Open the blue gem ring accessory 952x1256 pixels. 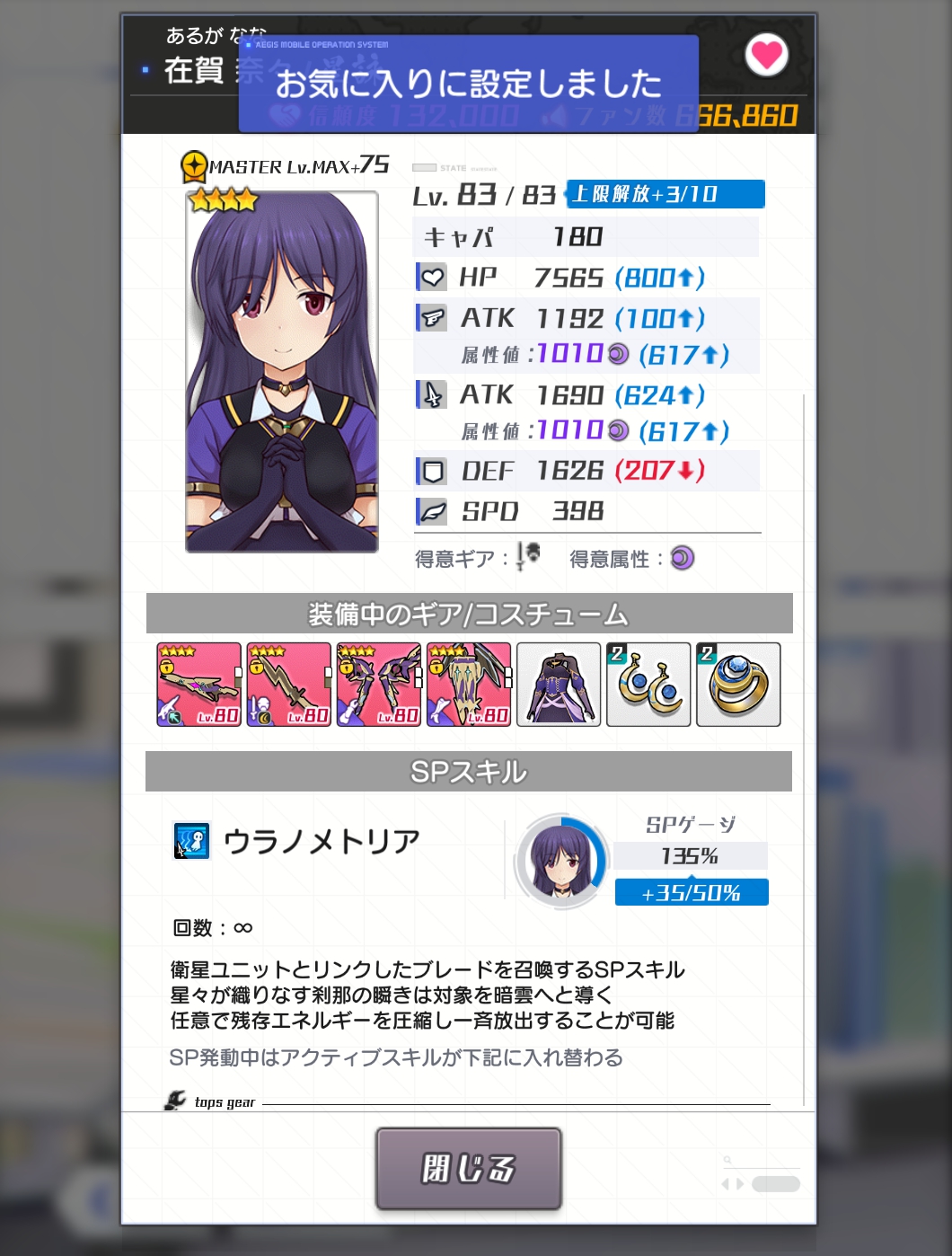(737, 684)
